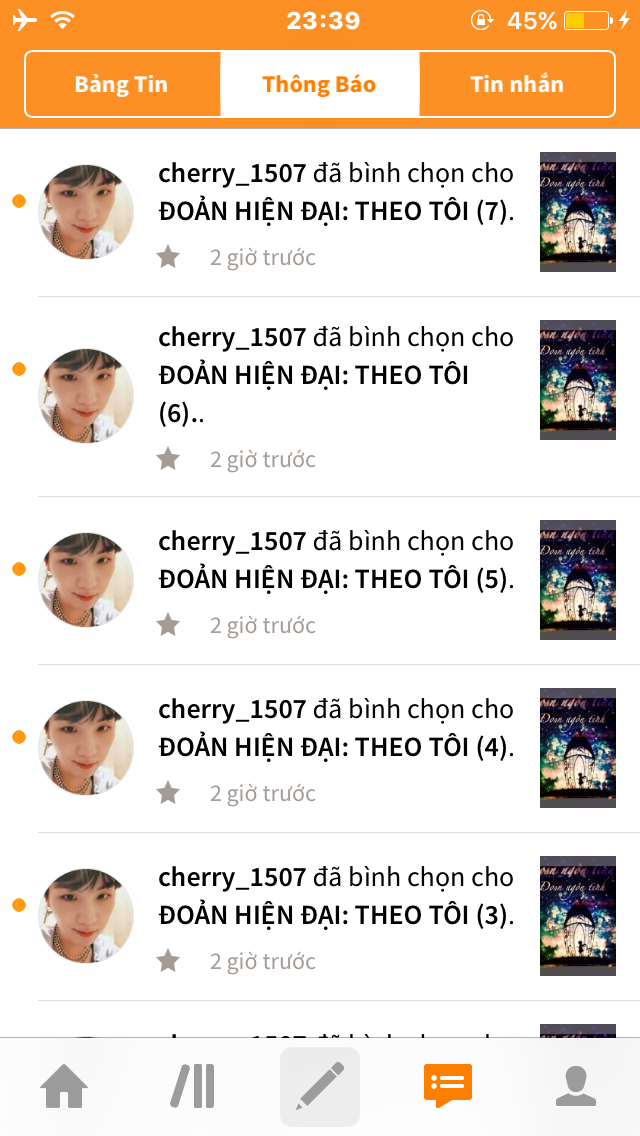
Task: Open notification for THEO TÔI (6)
Action: (335, 396)
